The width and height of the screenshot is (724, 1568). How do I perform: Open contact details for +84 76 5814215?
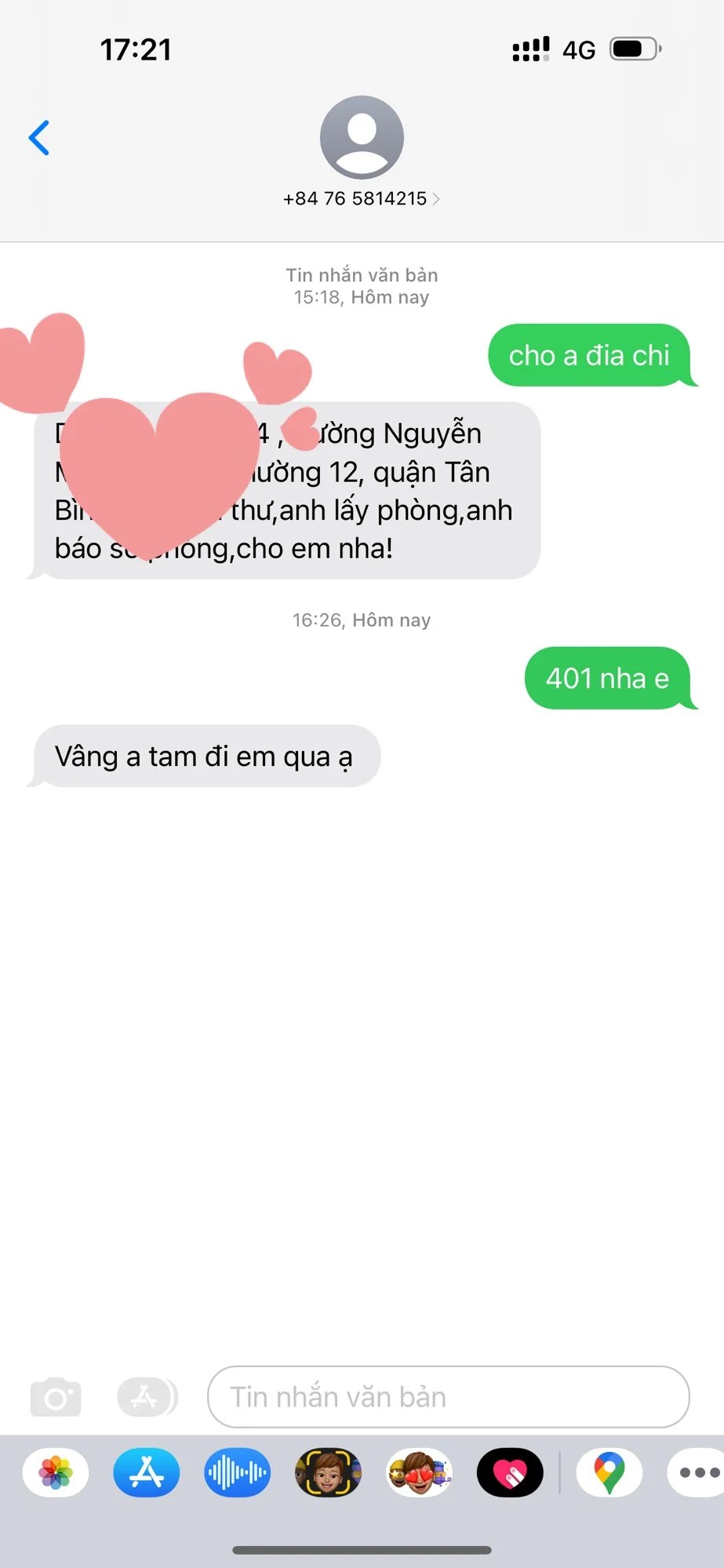click(362, 199)
